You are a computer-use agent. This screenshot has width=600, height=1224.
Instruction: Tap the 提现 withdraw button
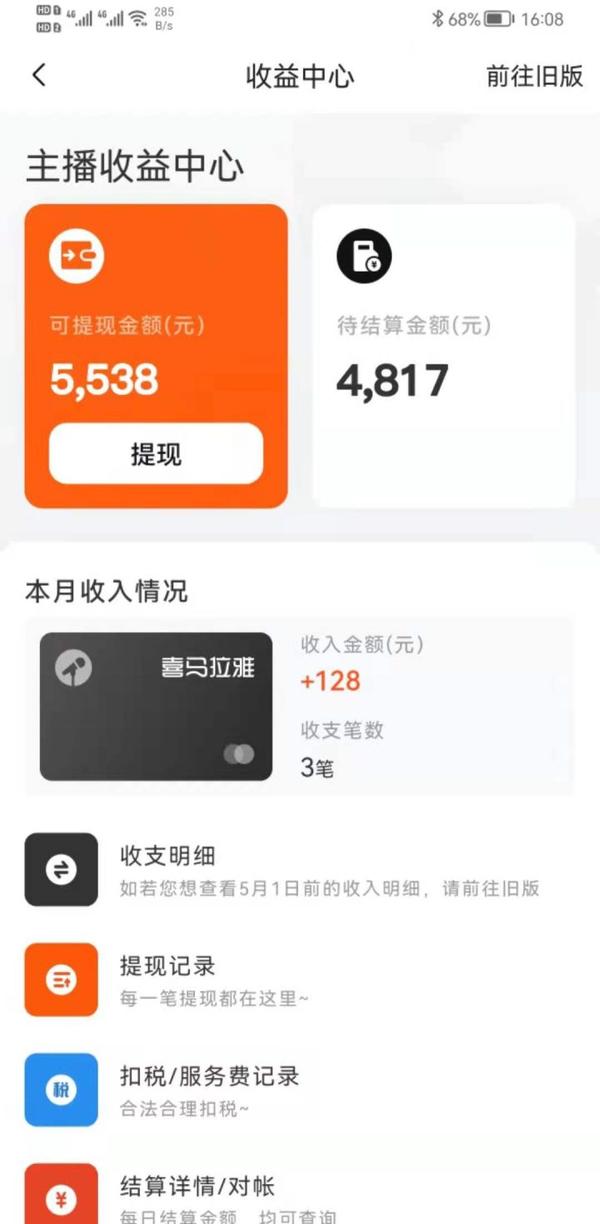coord(156,454)
